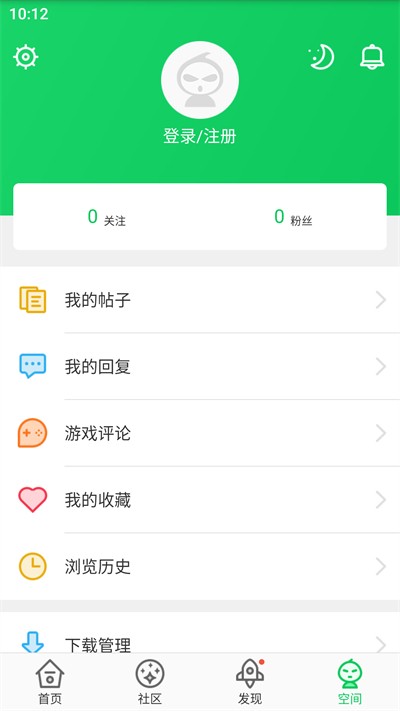View the 关注 following list

[x=107, y=217]
